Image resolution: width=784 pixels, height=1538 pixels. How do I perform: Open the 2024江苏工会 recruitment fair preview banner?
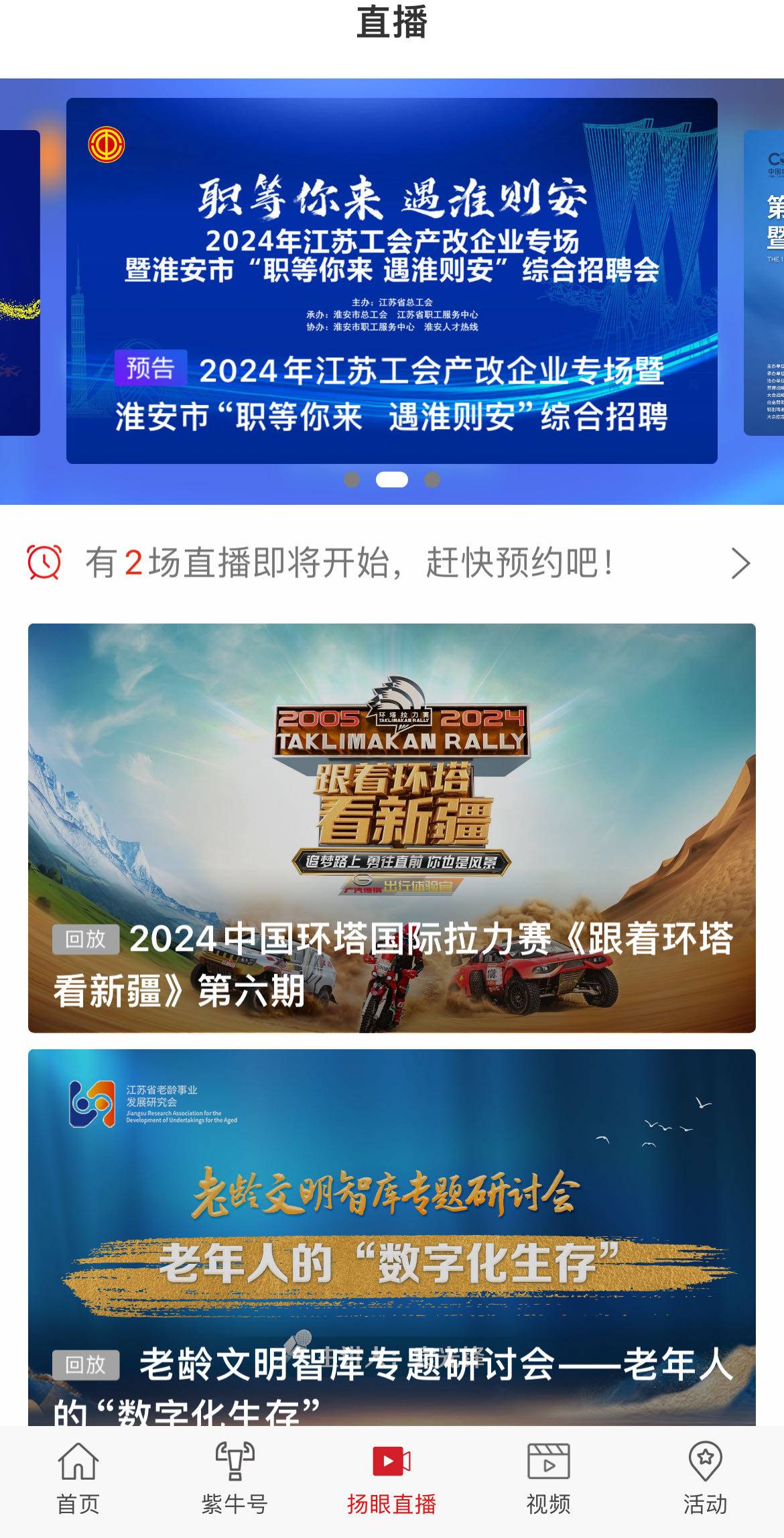coord(392,280)
